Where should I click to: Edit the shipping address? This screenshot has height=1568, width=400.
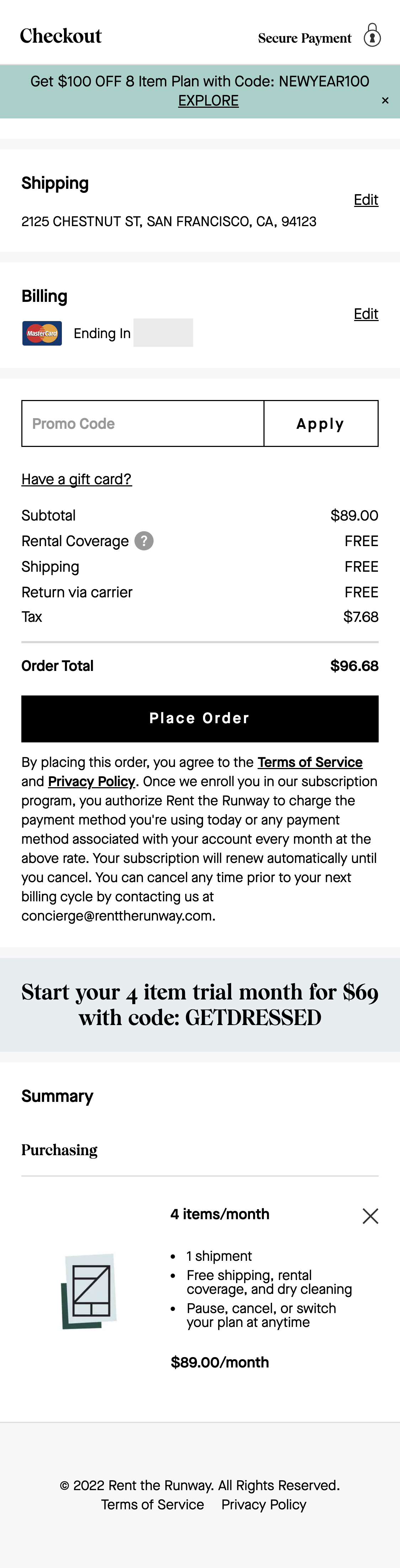point(366,200)
